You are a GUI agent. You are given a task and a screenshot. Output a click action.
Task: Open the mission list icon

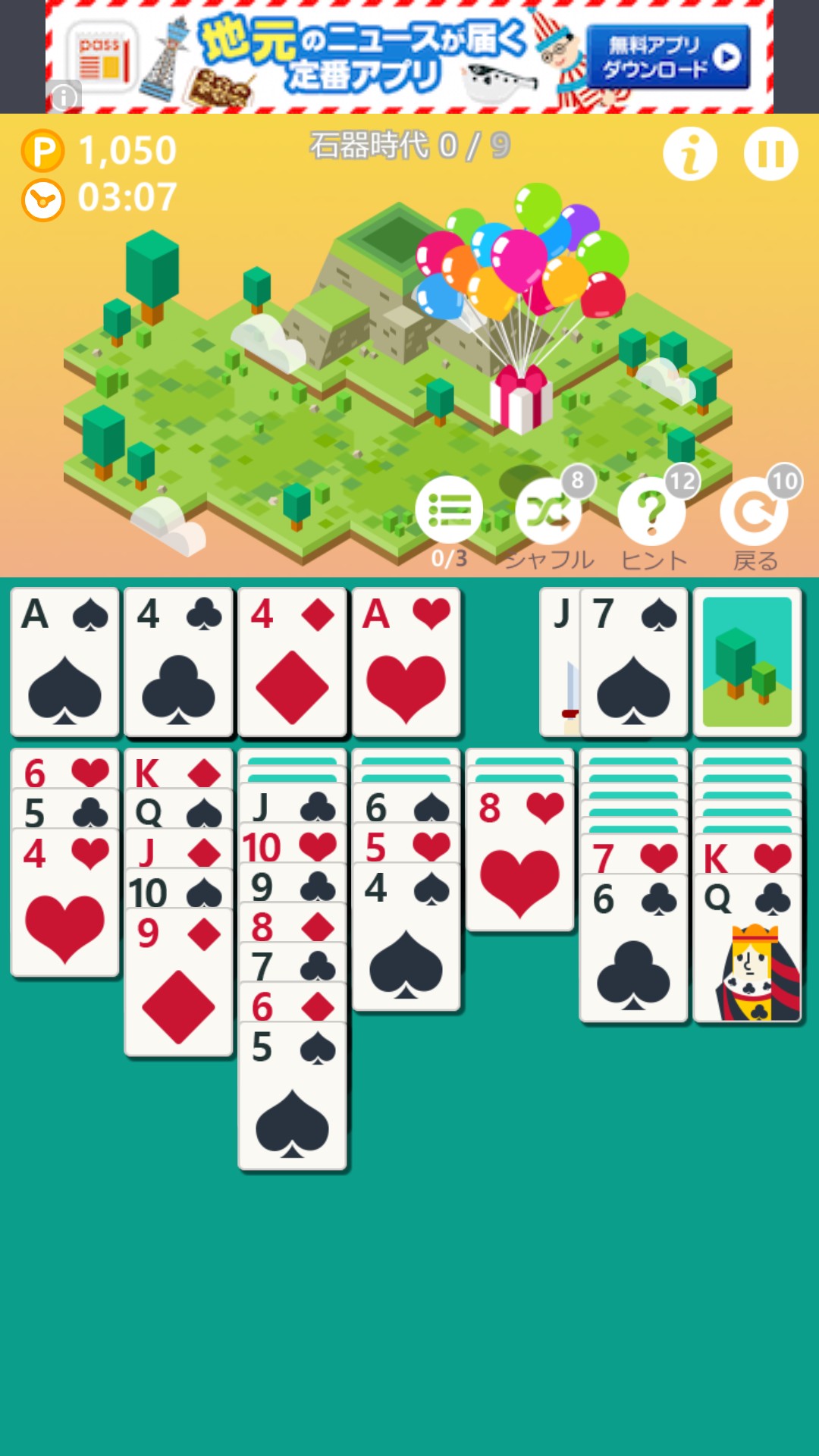(x=449, y=510)
